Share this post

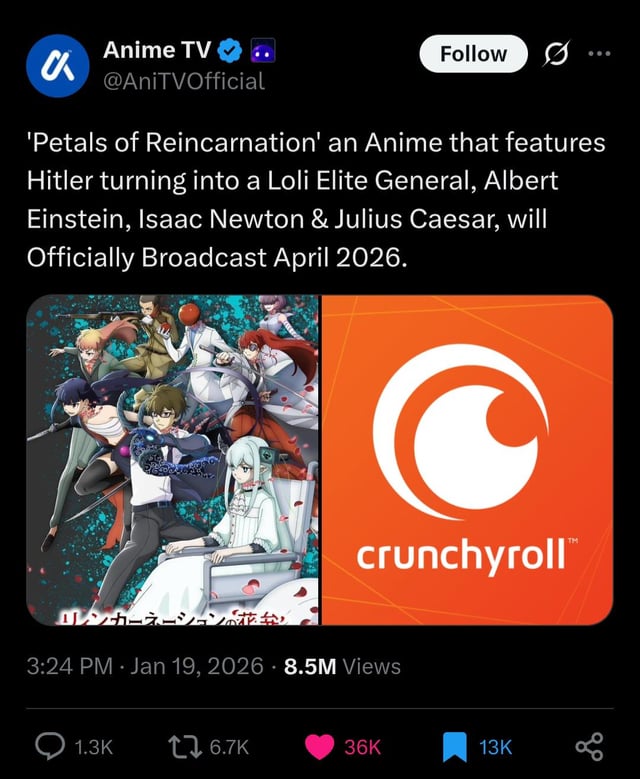coord(589,747)
